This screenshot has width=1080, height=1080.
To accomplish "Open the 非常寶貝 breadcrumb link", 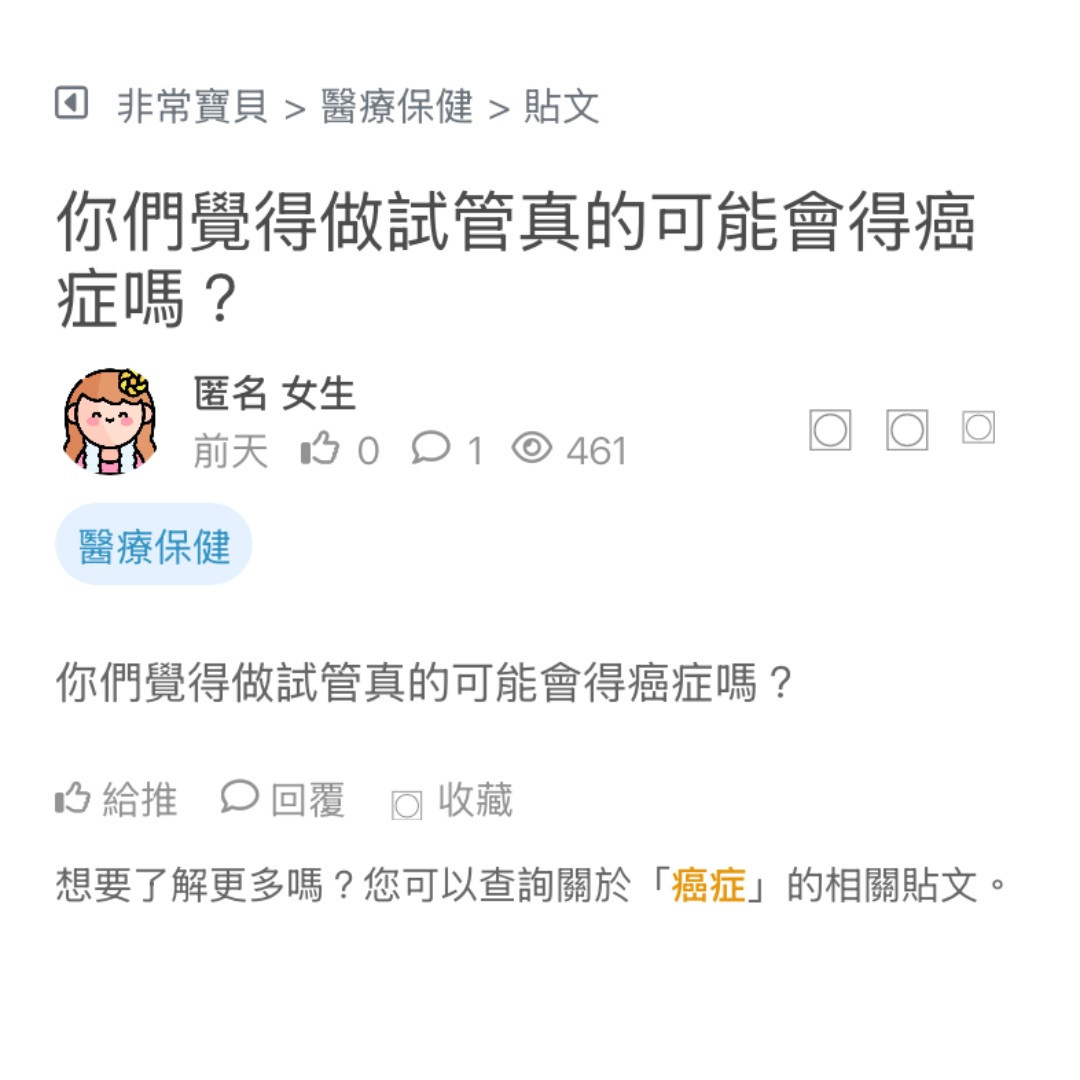I will [193, 106].
